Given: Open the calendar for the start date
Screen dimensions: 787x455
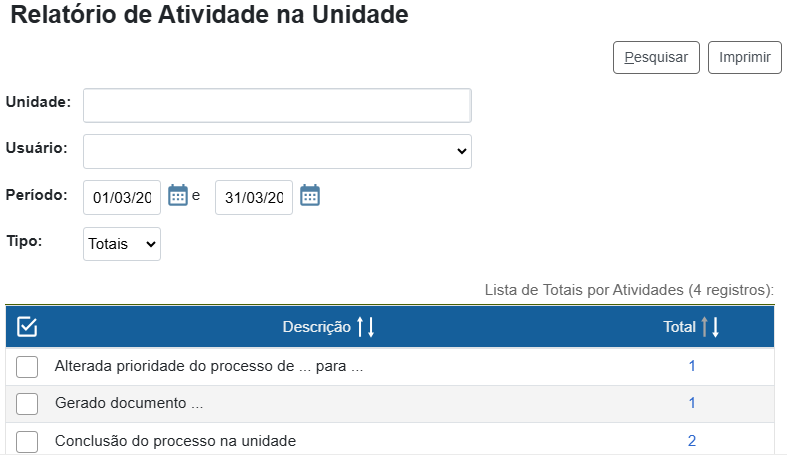Looking at the screenshot, I should coord(178,195).
